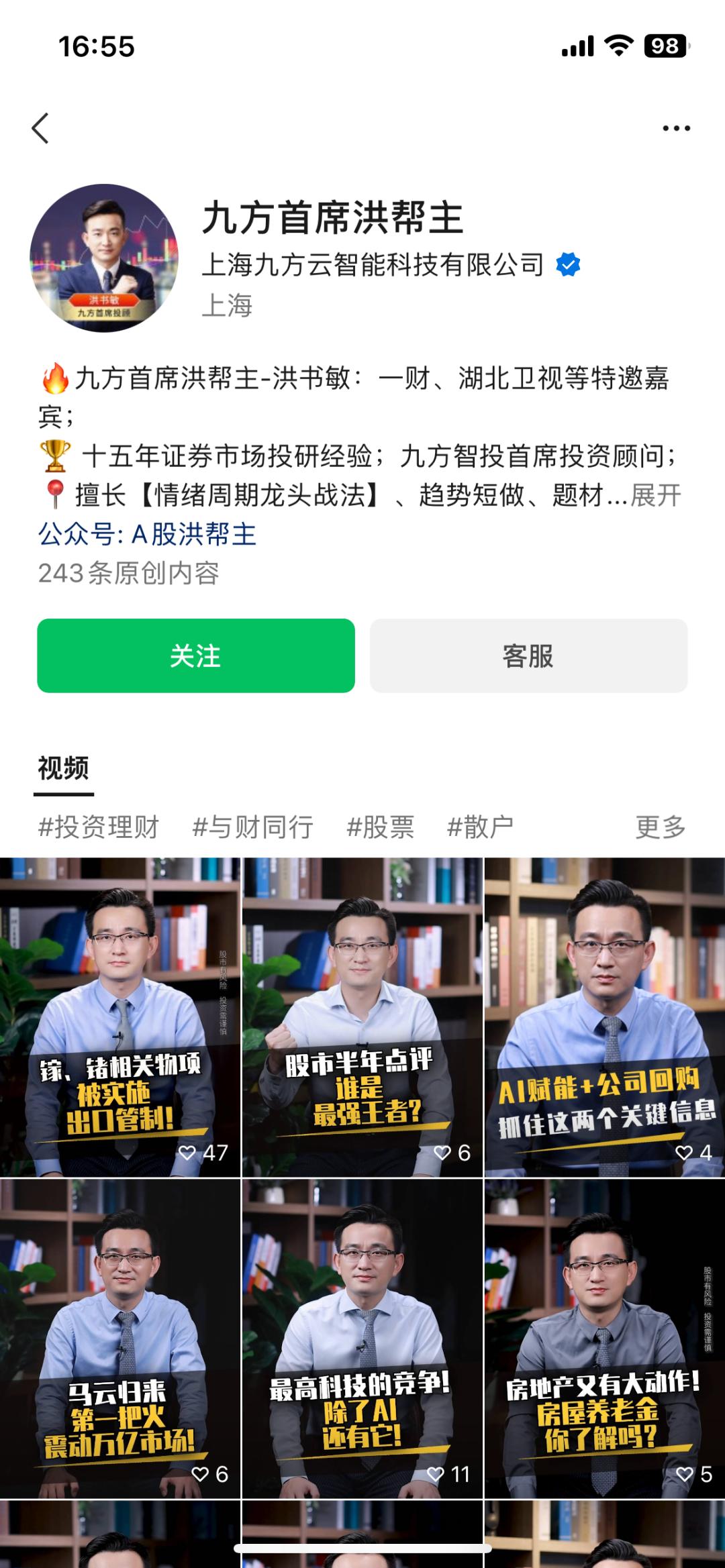This screenshot has width=725, height=1568.
Task: Watch the 马云归来 video
Action: pos(120,1339)
